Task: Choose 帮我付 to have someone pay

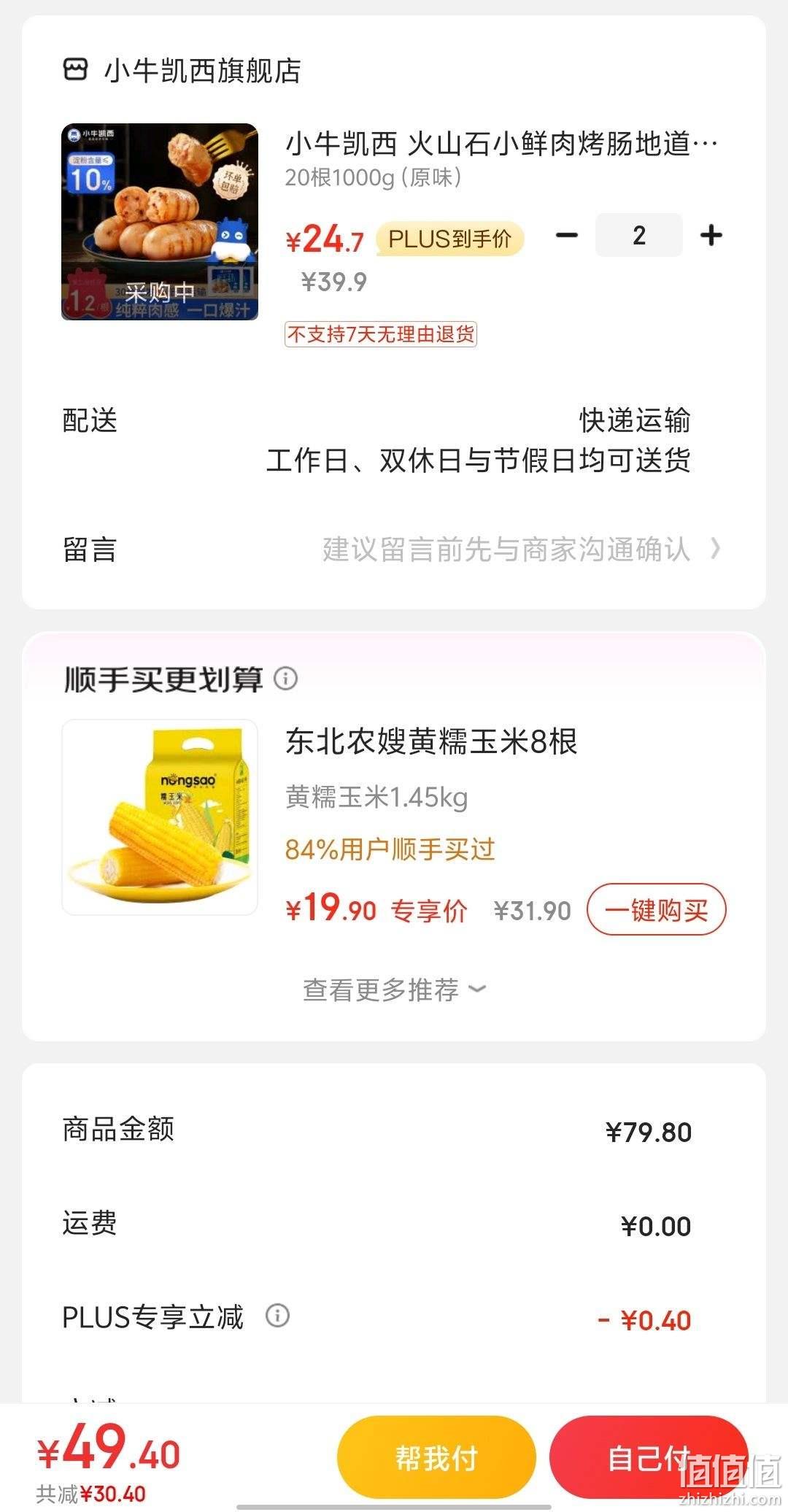Action: (436, 1457)
